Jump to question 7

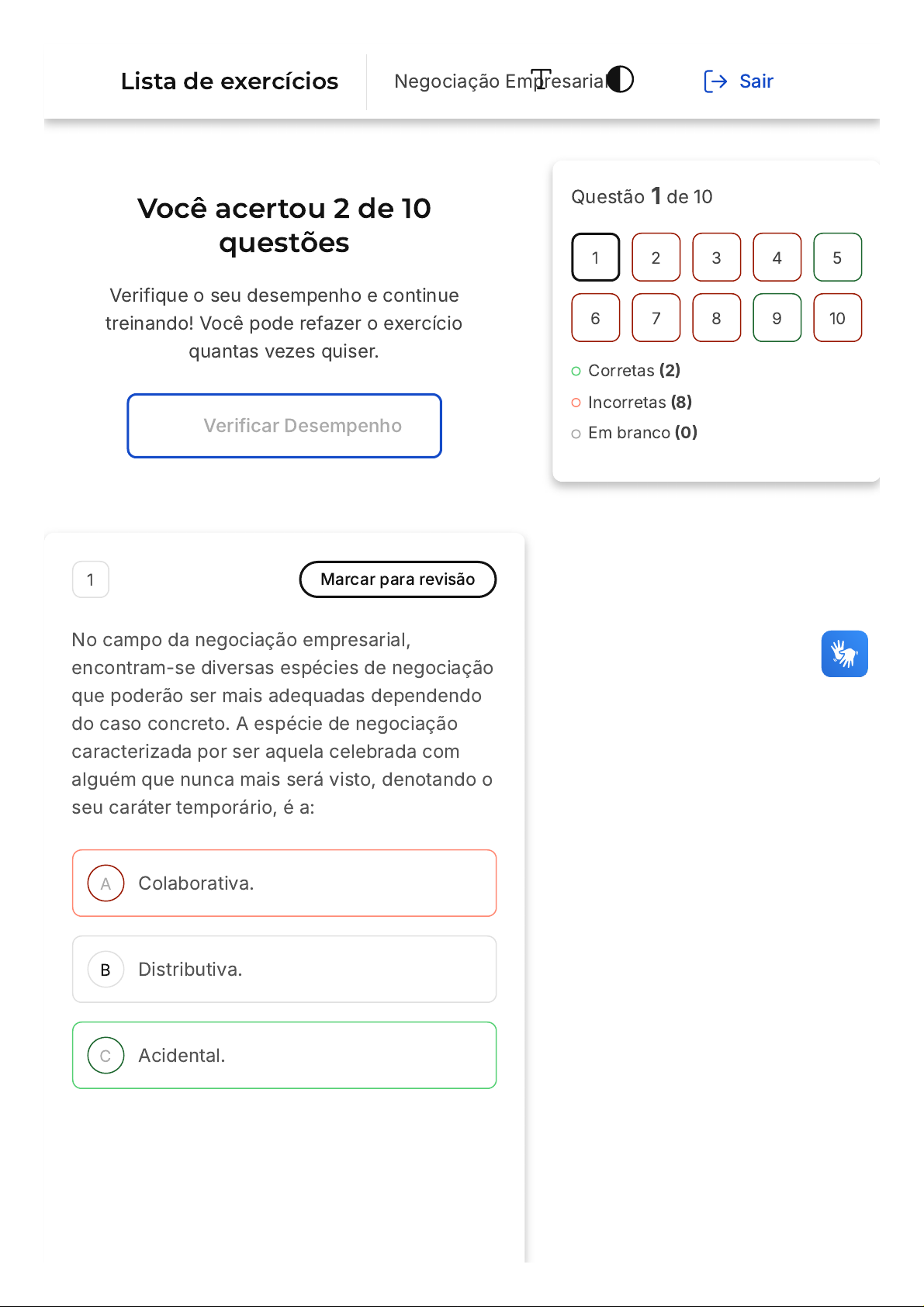click(x=656, y=318)
